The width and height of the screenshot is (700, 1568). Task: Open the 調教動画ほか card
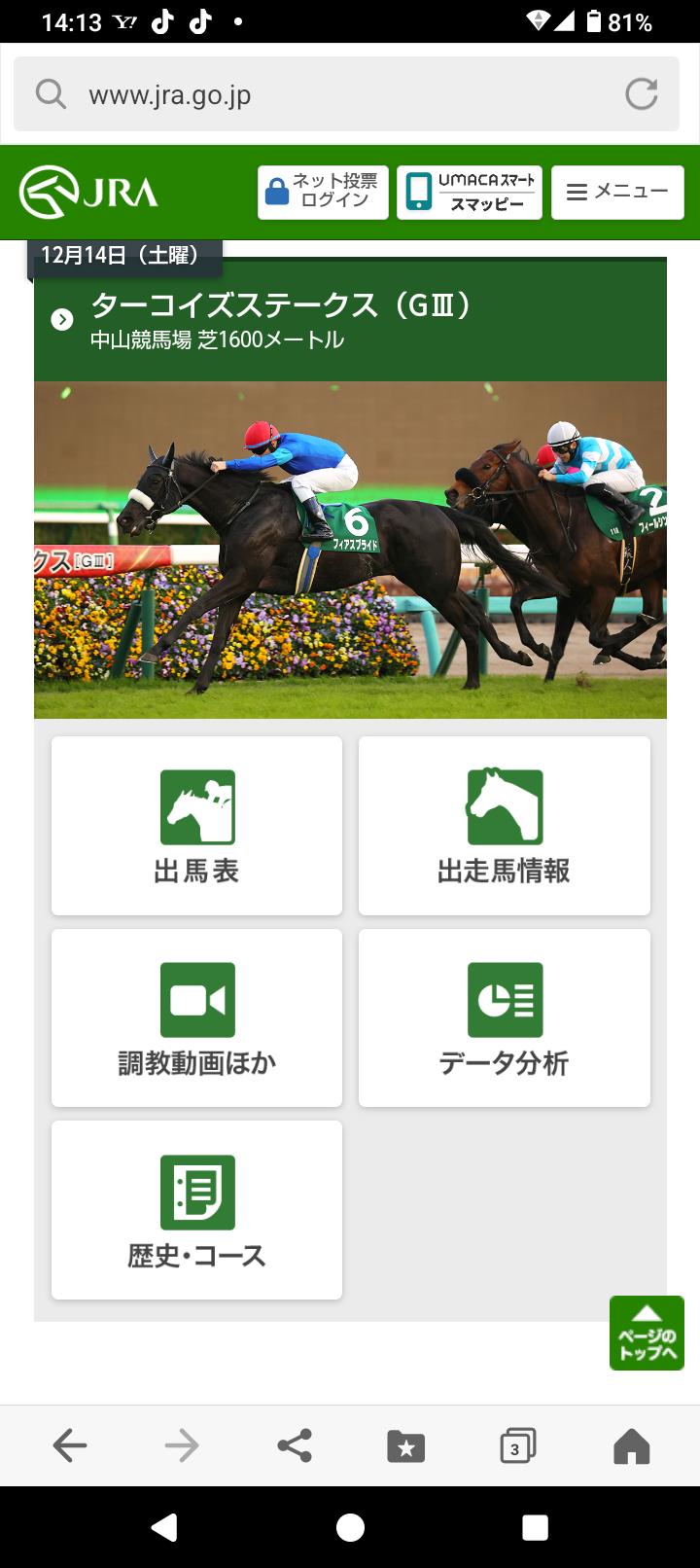tap(196, 1017)
